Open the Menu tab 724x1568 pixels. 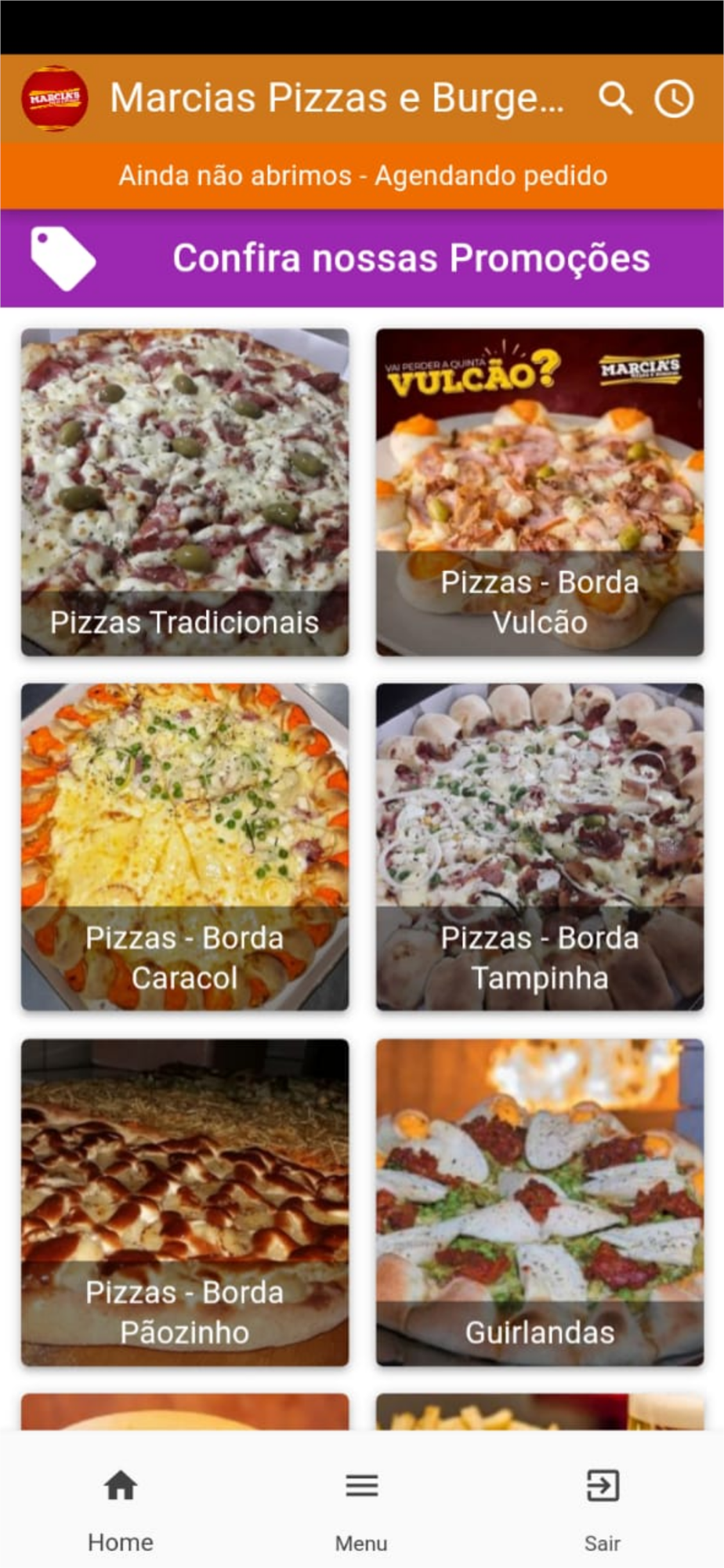(361, 1510)
